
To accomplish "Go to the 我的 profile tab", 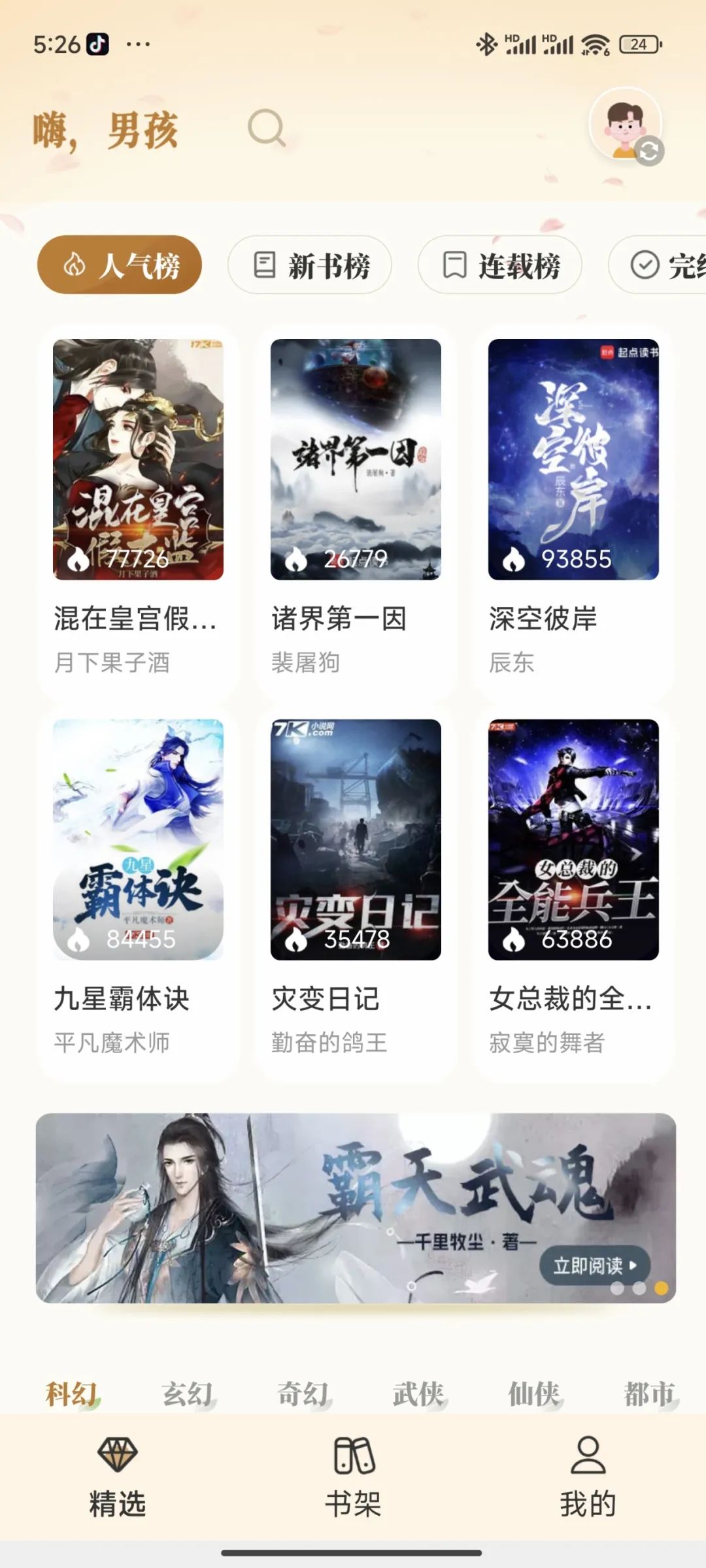I will [588, 1477].
